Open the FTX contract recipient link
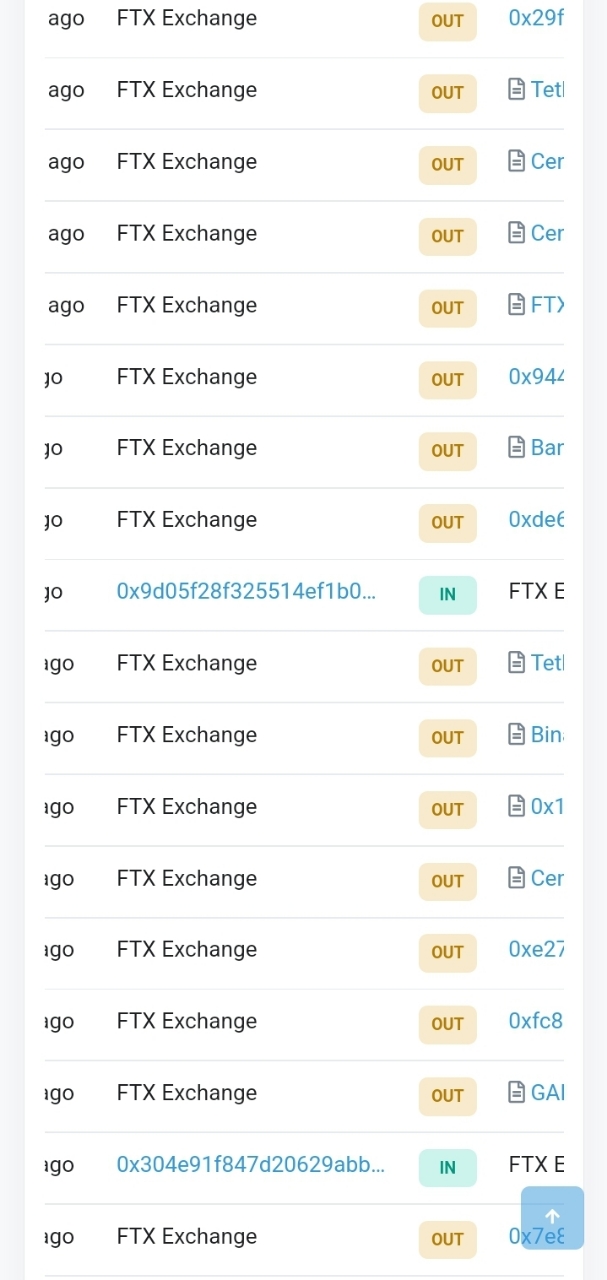 [x=547, y=305]
